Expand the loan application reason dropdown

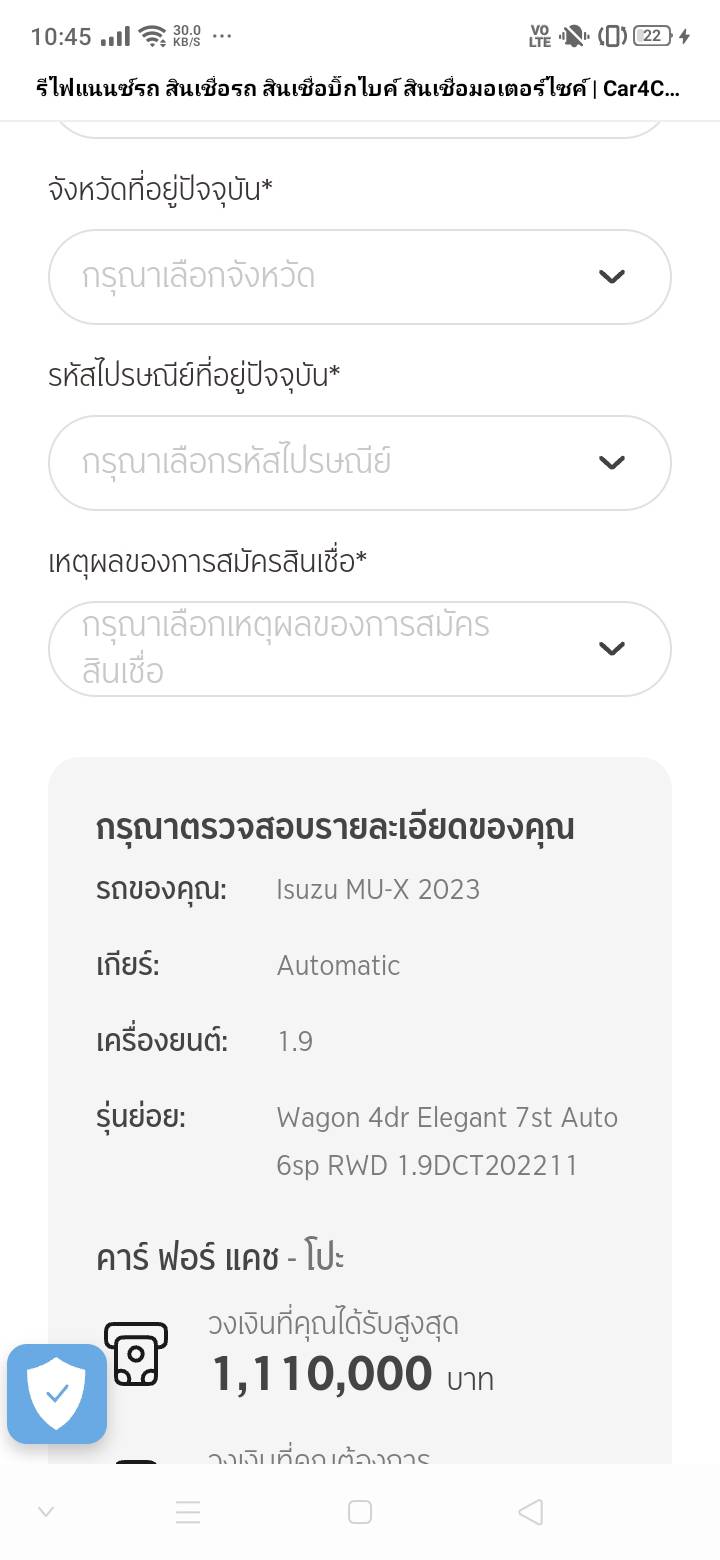[x=359, y=649]
